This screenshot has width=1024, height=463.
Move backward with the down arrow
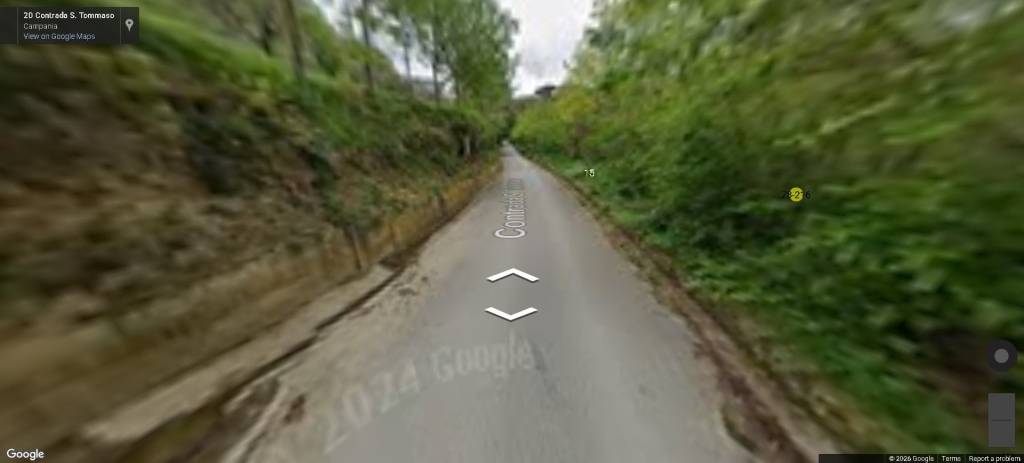pyautogui.click(x=512, y=314)
